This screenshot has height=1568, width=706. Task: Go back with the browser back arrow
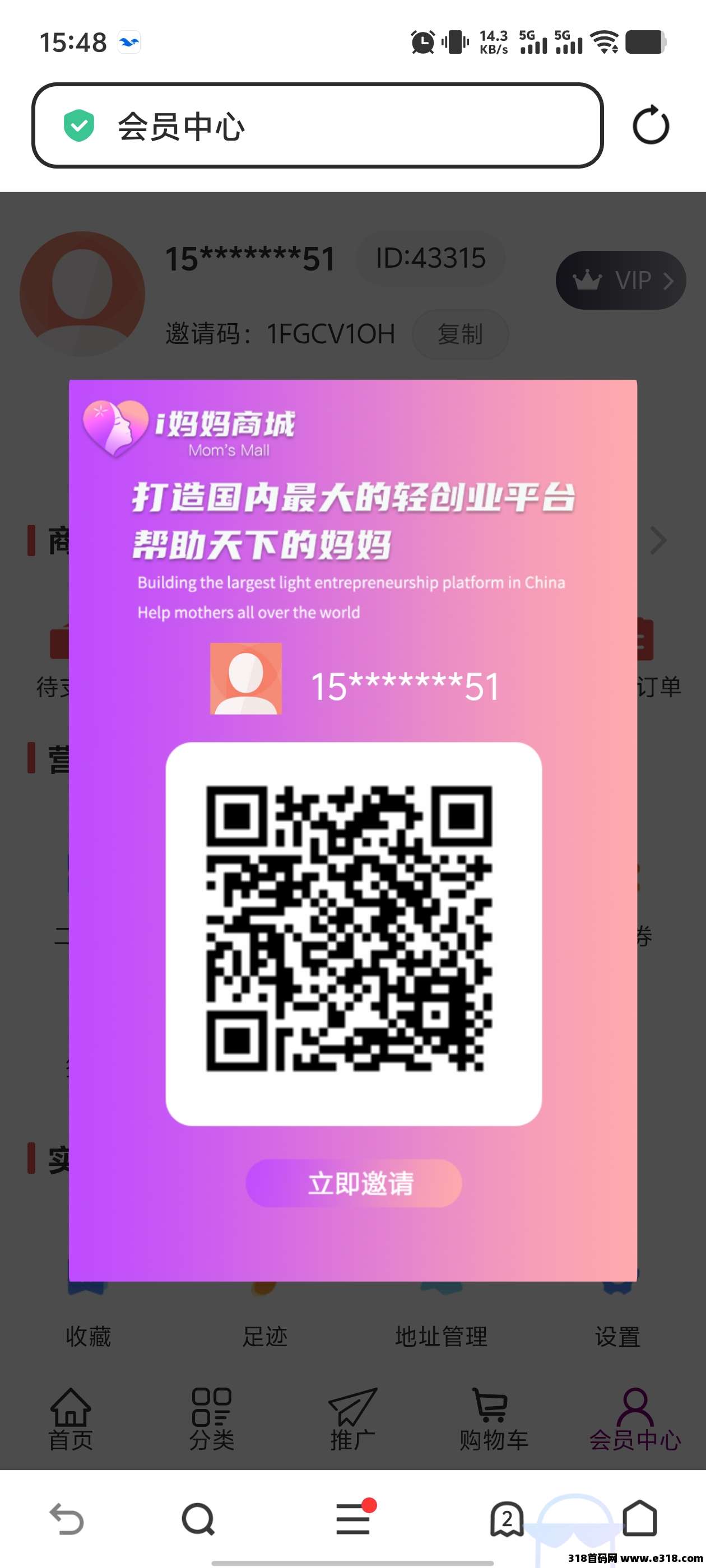click(x=66, y=1519)
